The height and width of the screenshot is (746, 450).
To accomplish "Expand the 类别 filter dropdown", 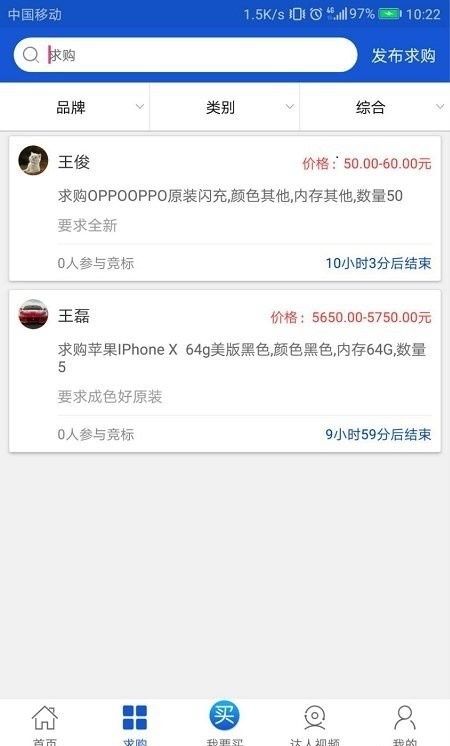I will coord(225,107).
